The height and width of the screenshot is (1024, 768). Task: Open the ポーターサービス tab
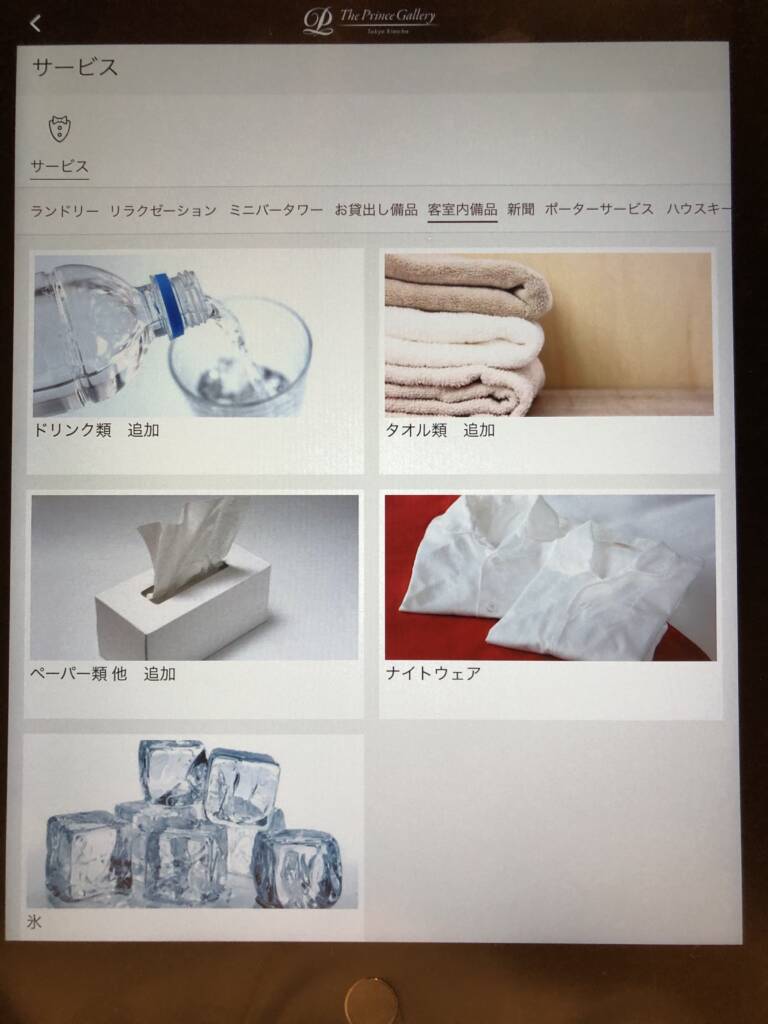click(x=599, y=210)
